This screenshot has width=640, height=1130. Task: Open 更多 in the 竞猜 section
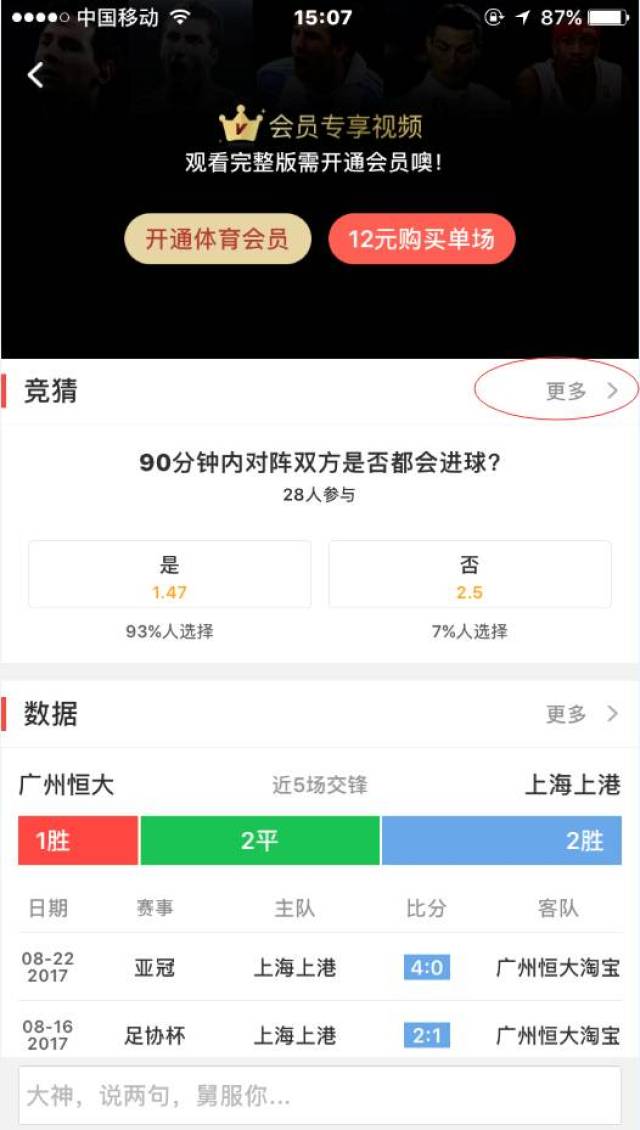coord(582,392)
